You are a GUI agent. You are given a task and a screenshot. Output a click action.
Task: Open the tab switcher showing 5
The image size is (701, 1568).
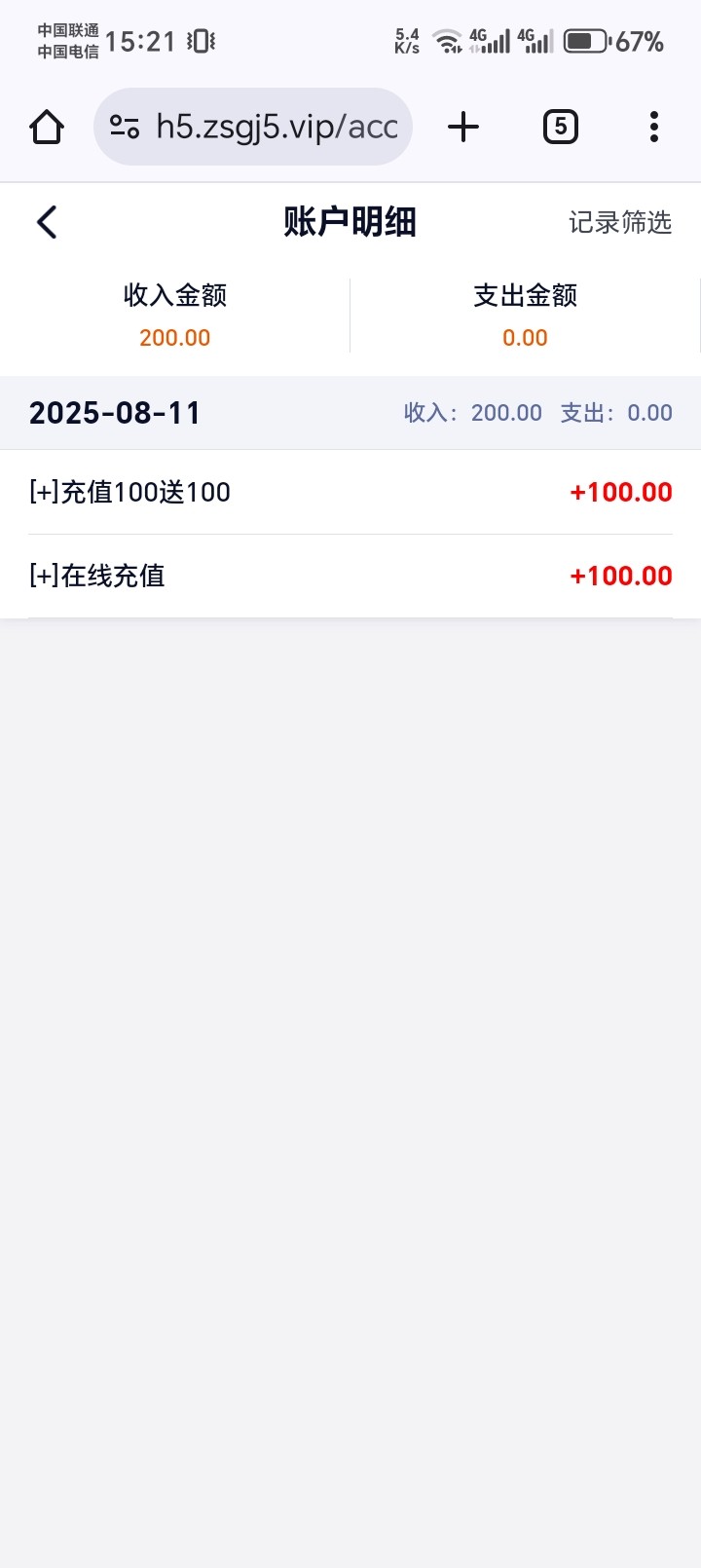coord(560,127)
